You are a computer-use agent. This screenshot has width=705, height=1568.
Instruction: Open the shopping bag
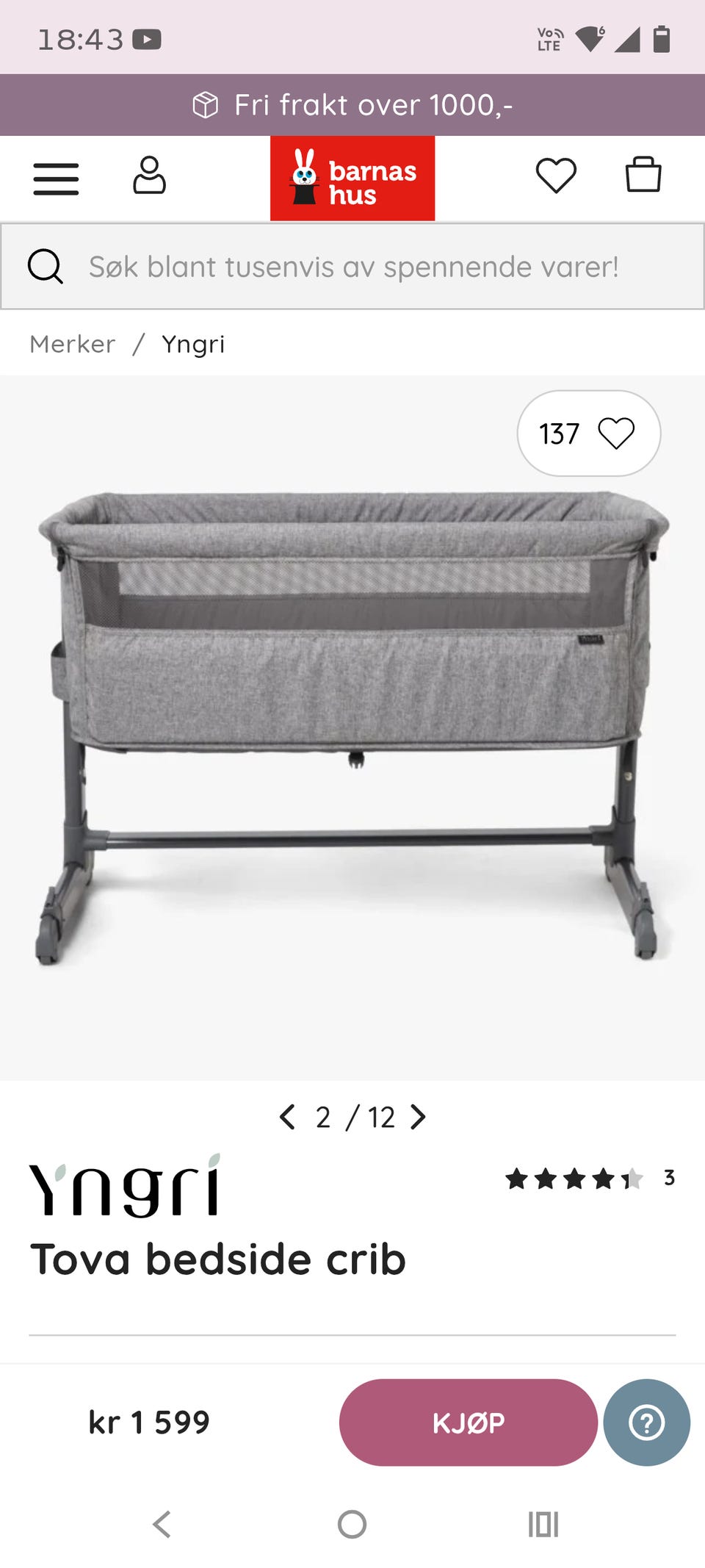pos(643,174)
